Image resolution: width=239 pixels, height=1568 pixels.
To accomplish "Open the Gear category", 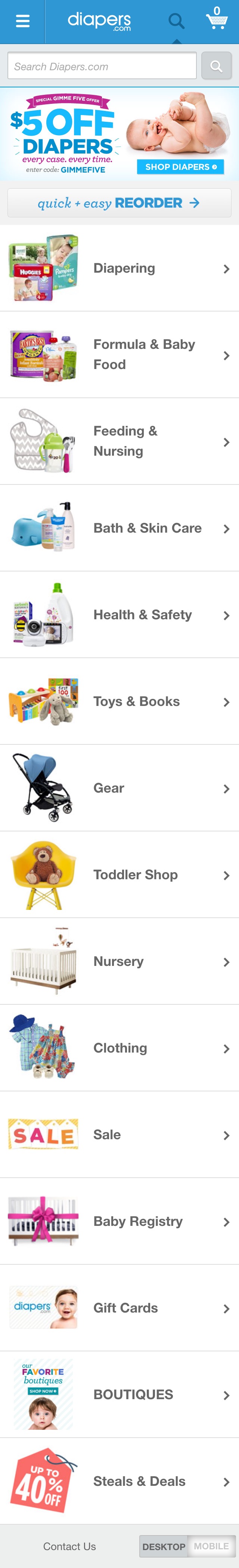I will coord(119,788).
